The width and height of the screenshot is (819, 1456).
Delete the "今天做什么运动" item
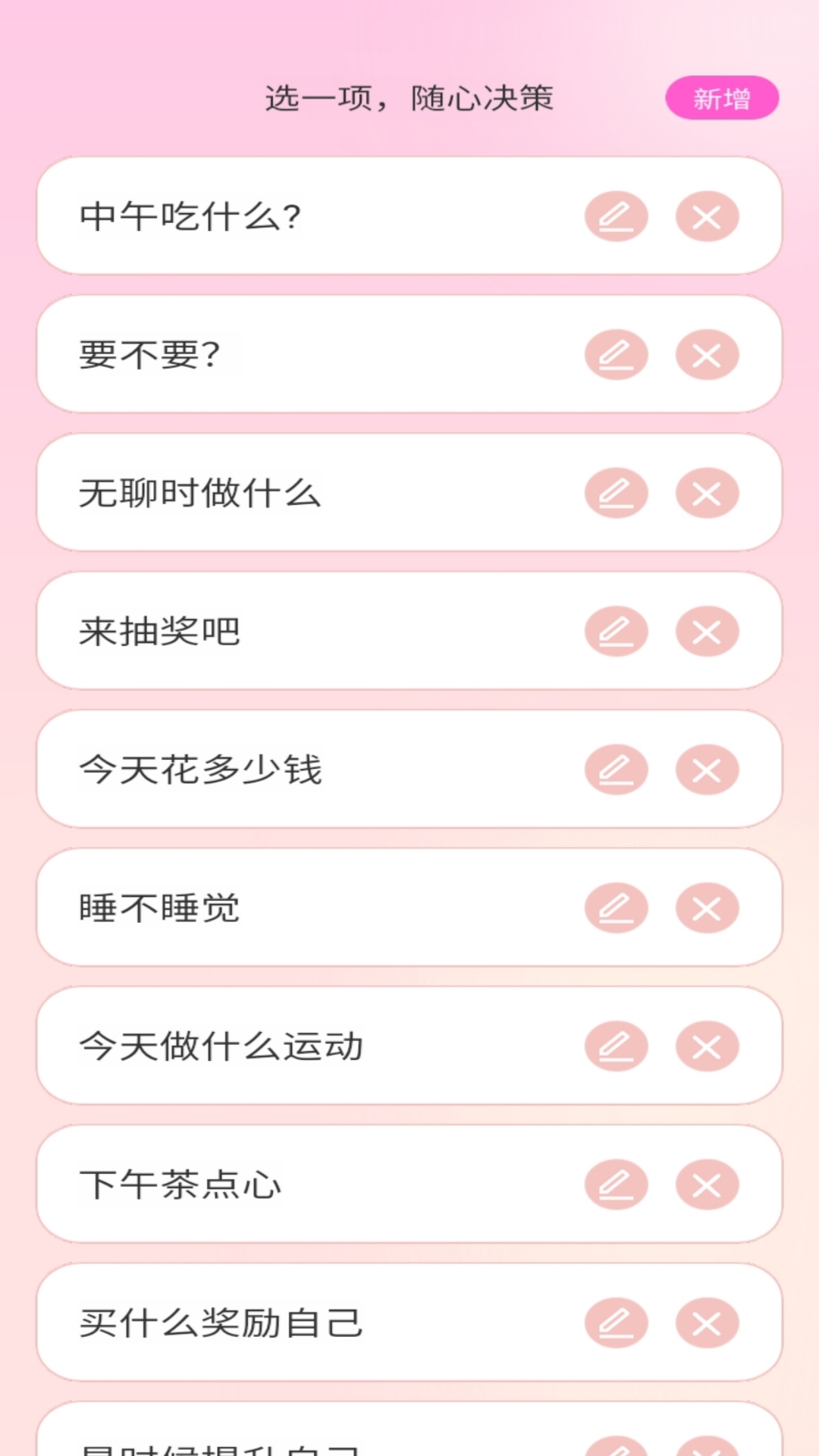708,1045
